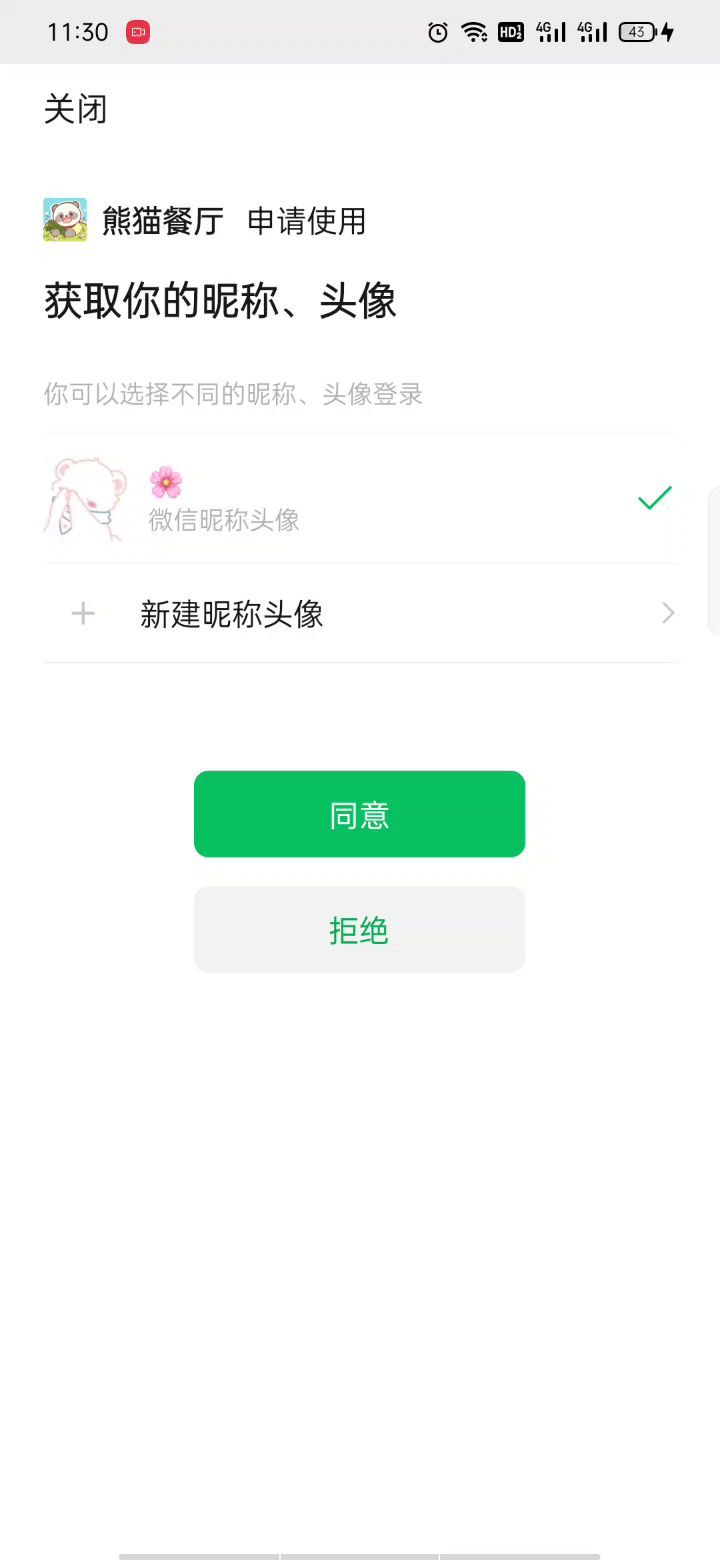Screen dimensions: 720x1560
Task: Open 新建昵称头像 to create a new profile
Action: click(360, 613)
